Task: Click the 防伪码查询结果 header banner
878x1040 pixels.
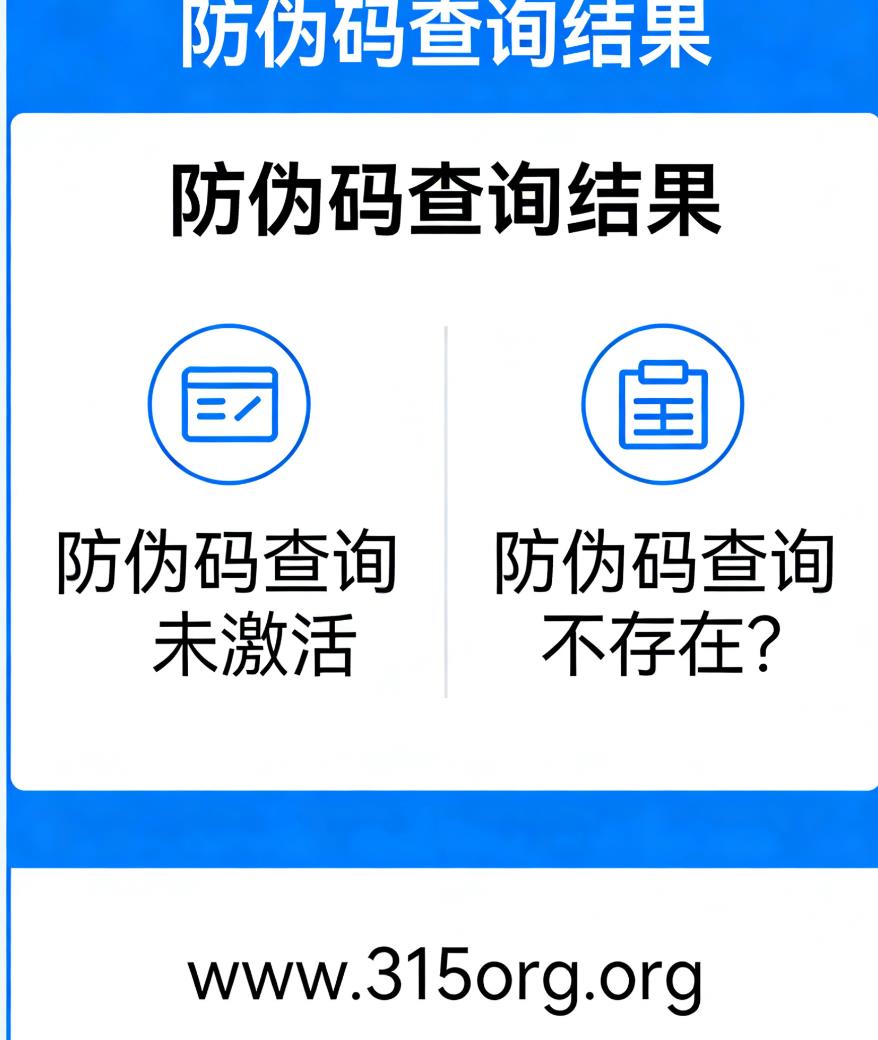Action: click(x=439, y=30)
